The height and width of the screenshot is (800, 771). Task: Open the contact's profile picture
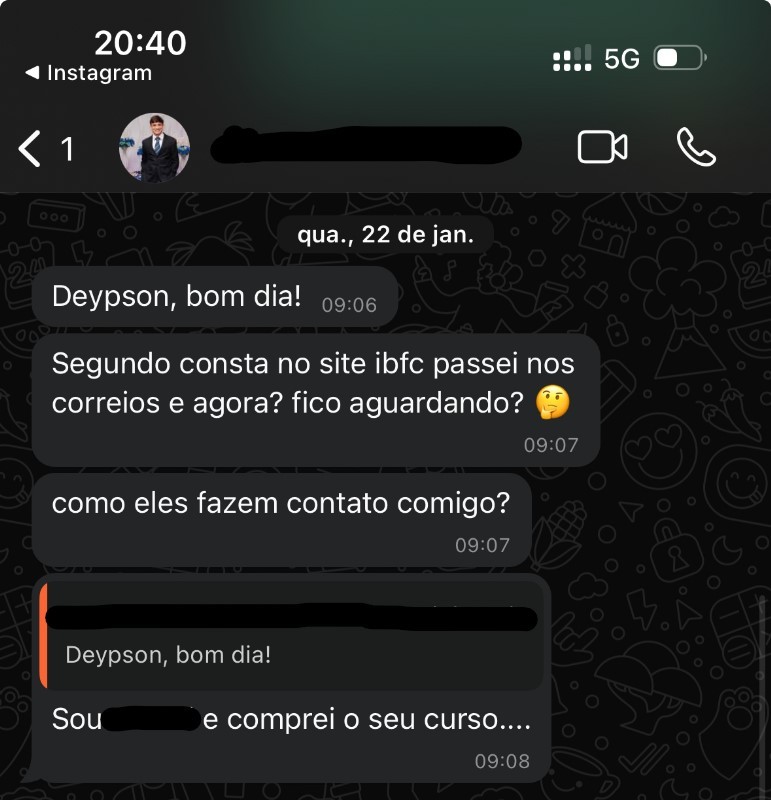155,148
